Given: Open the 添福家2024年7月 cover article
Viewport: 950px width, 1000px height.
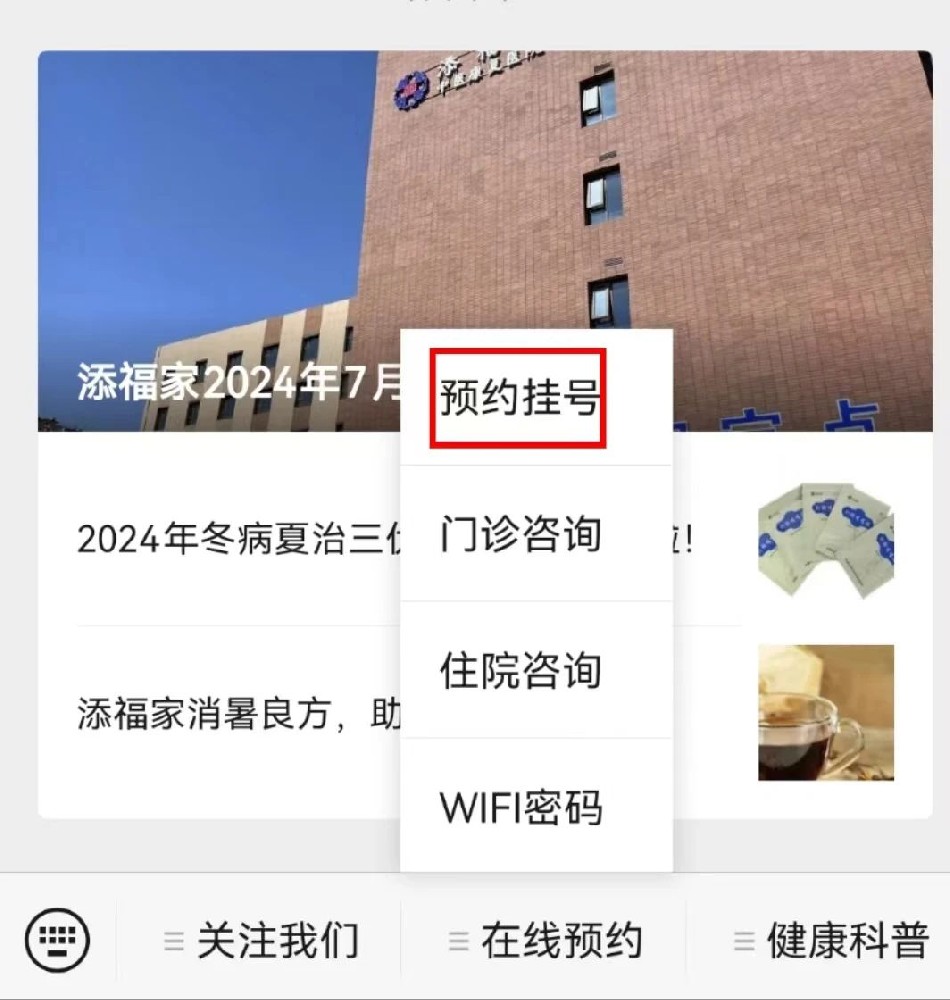Looking at the screenshot, I should tap(220, 240).
